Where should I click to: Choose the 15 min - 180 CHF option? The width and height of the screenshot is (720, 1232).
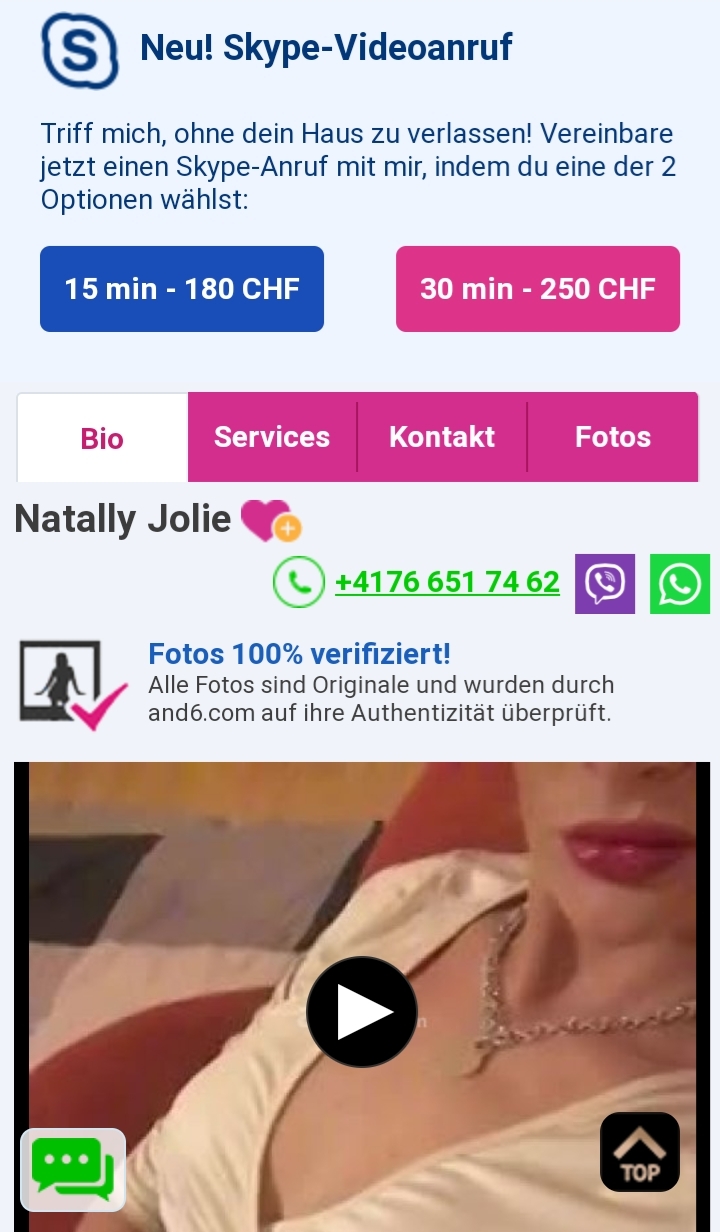(x=182, y=289)
